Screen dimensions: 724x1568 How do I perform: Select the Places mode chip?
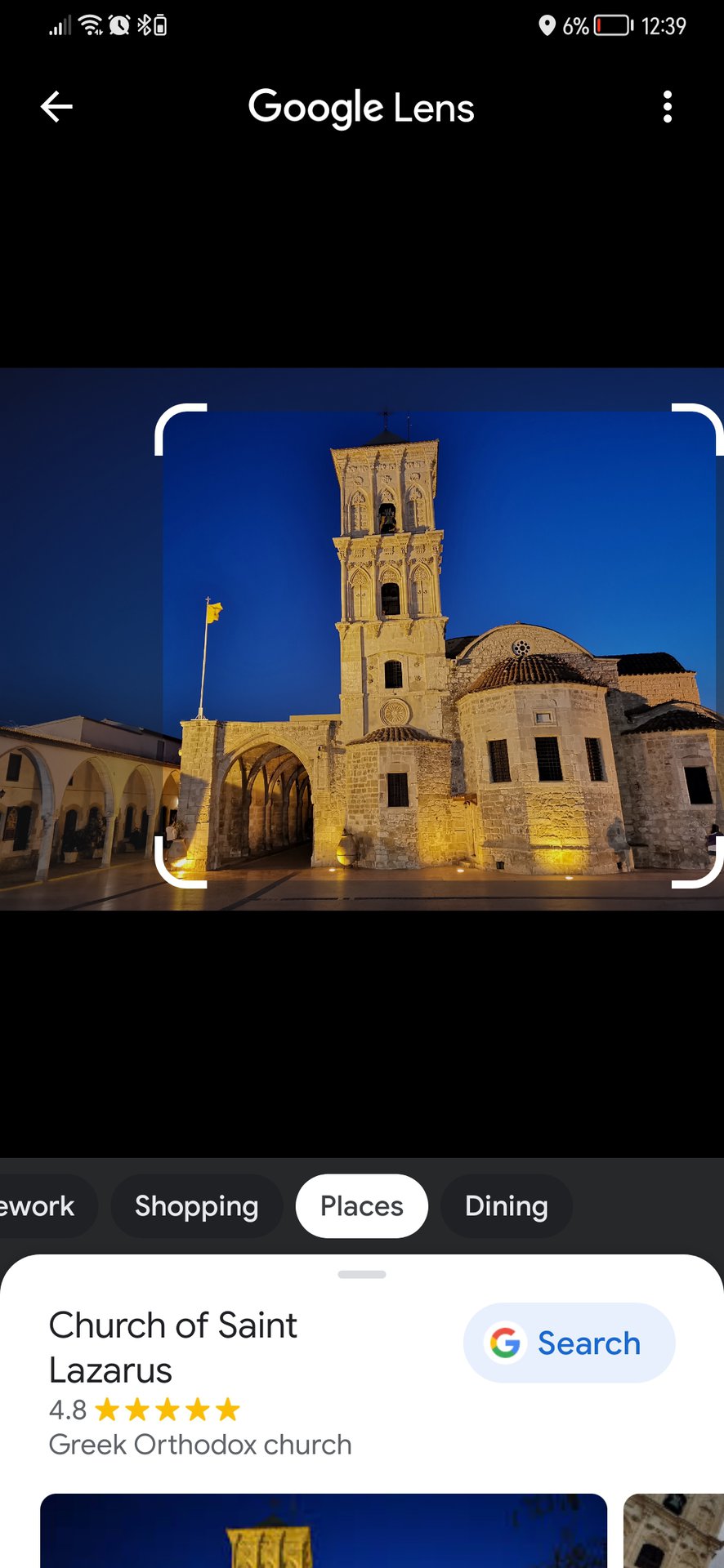click(361, 1206)
